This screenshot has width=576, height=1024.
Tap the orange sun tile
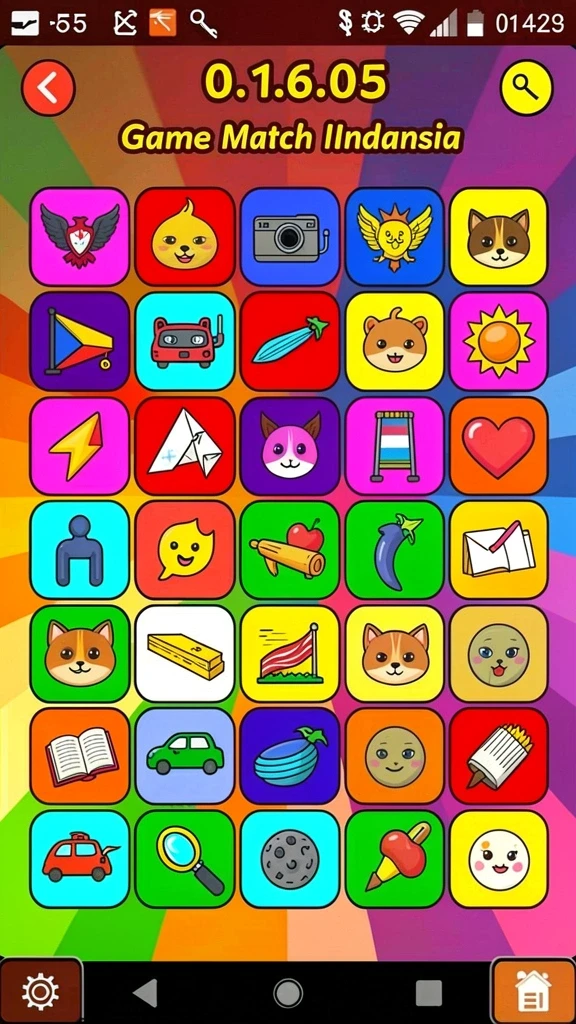[498, 341]
